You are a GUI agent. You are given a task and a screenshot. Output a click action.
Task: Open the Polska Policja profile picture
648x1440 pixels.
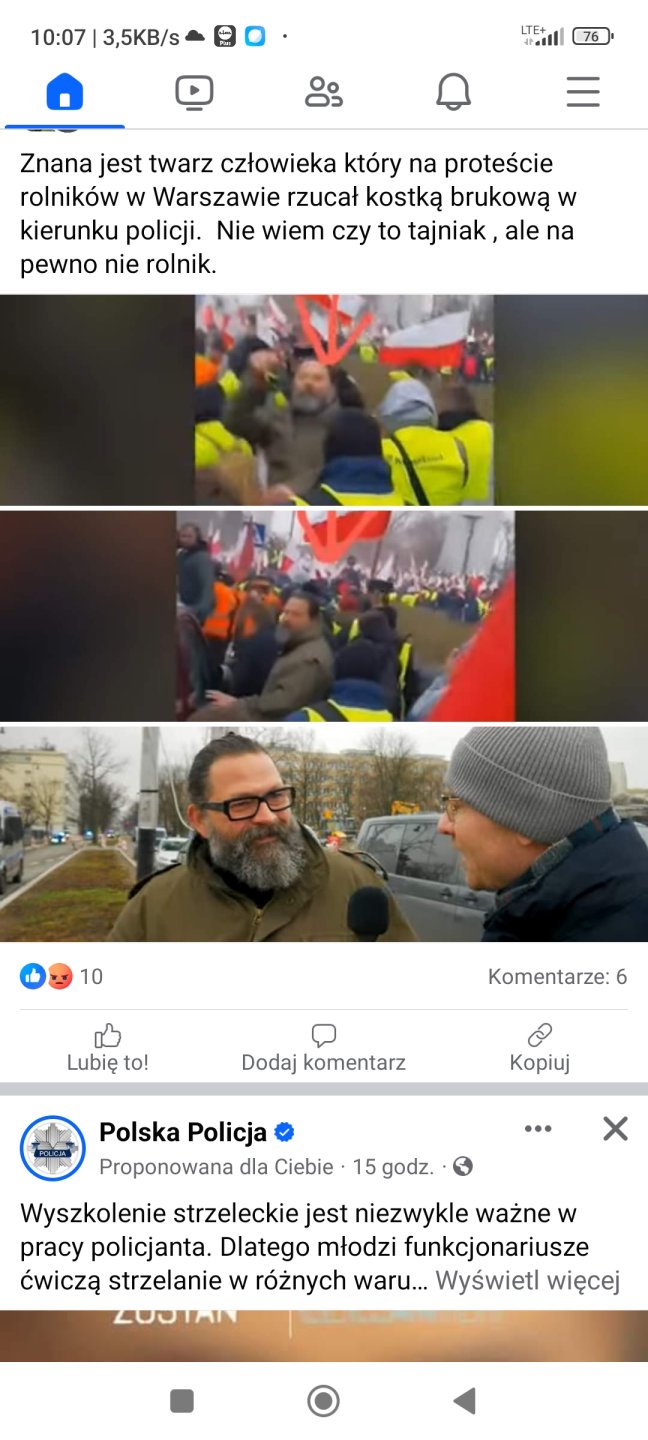(x=53, y=1148)
